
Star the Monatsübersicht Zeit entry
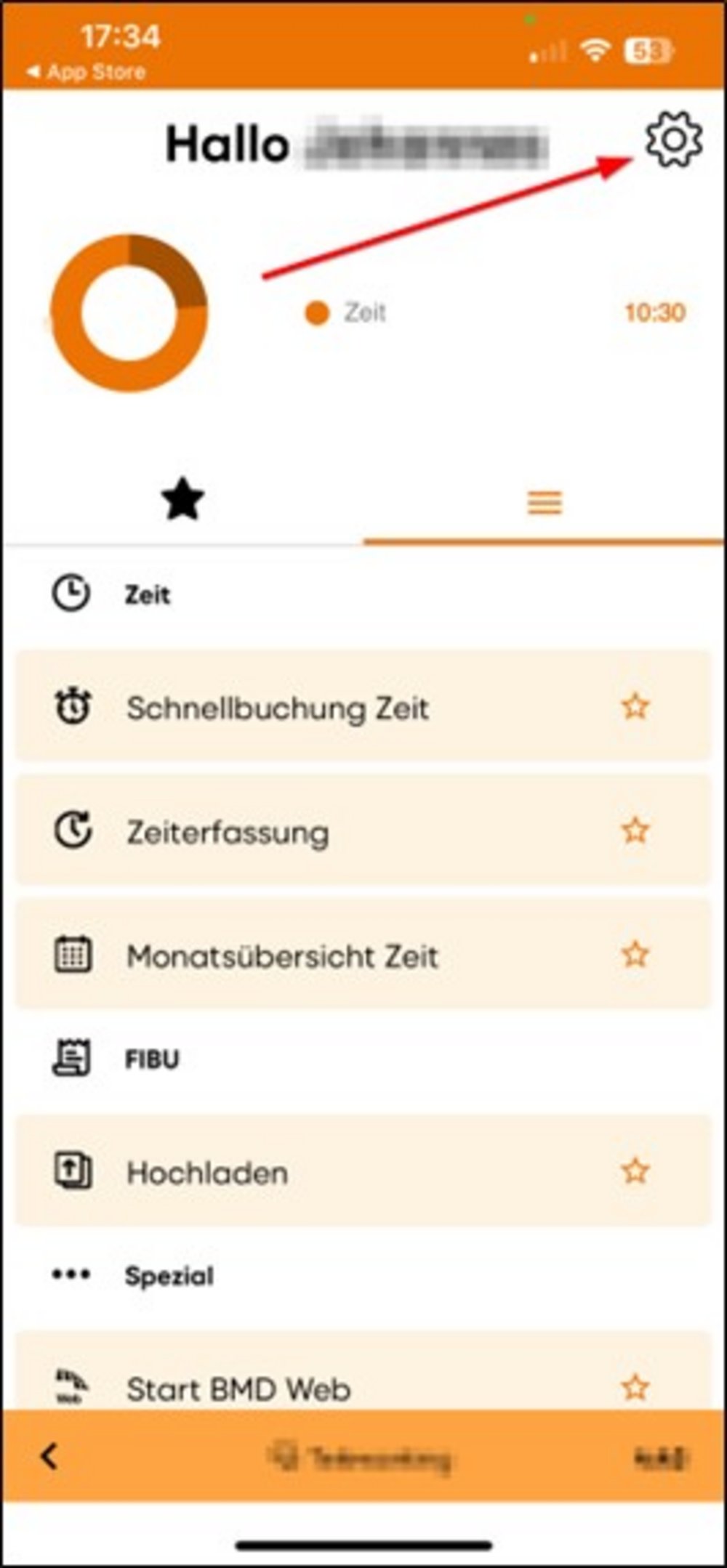[x=635, y=954]
